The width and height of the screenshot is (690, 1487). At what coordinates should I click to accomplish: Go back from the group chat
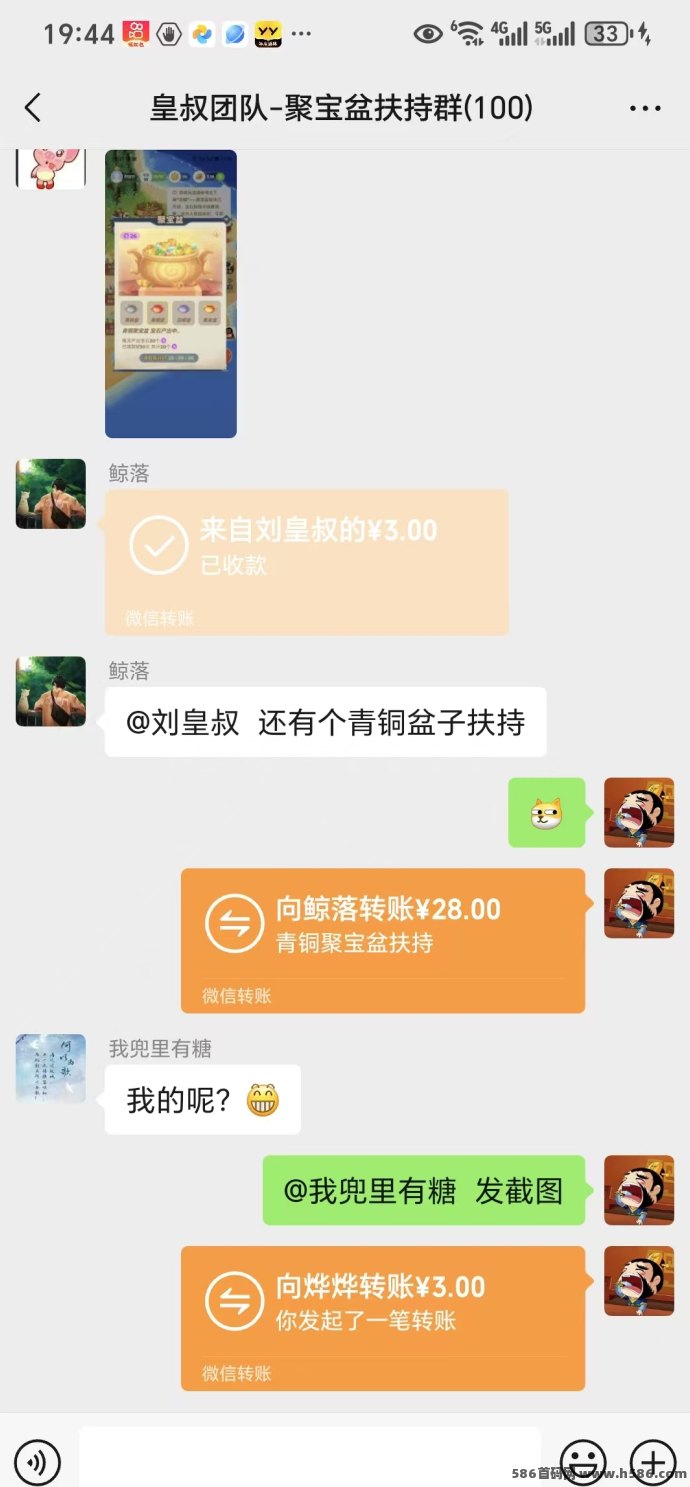pos(33,108)
